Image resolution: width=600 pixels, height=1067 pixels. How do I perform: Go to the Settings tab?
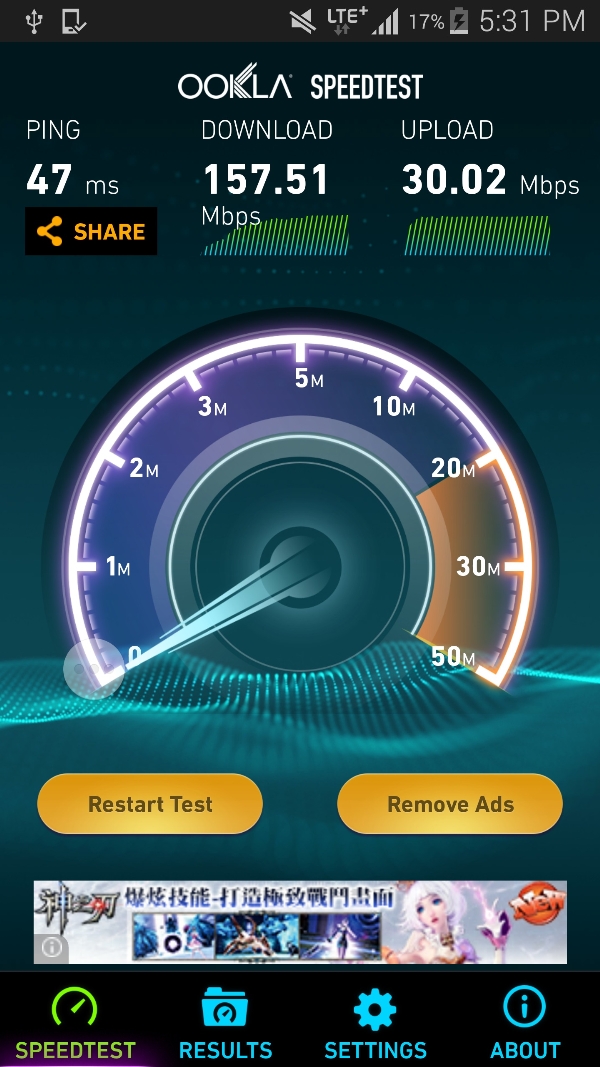point(376,1023)
